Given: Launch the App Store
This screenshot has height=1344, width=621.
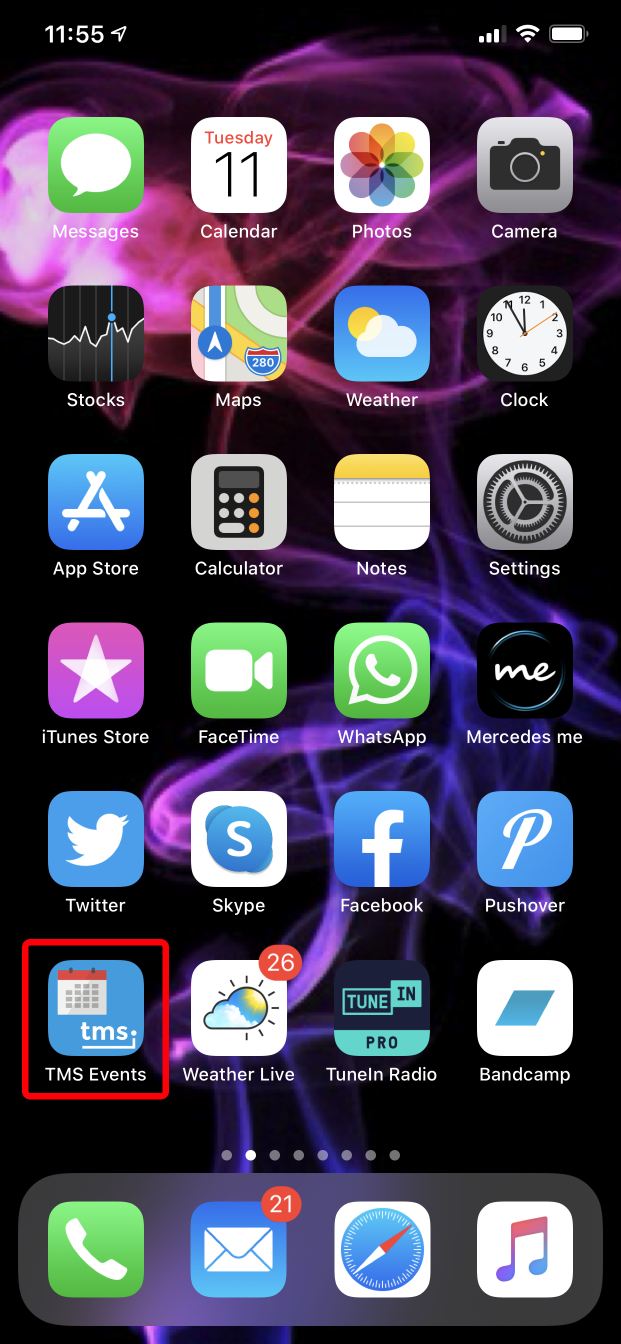Looking at the screenshot, I should point(96,502).
